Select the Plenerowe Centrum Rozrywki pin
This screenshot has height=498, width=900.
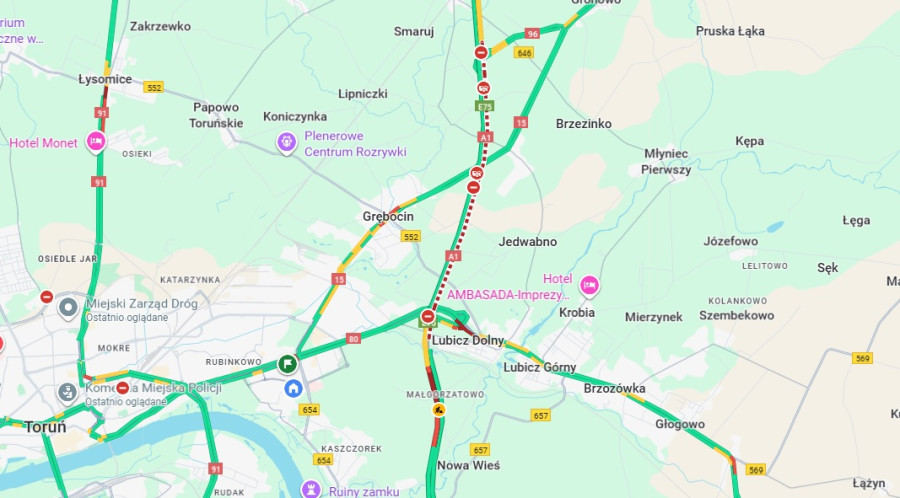pyautogui.click(x=287, y=143)
